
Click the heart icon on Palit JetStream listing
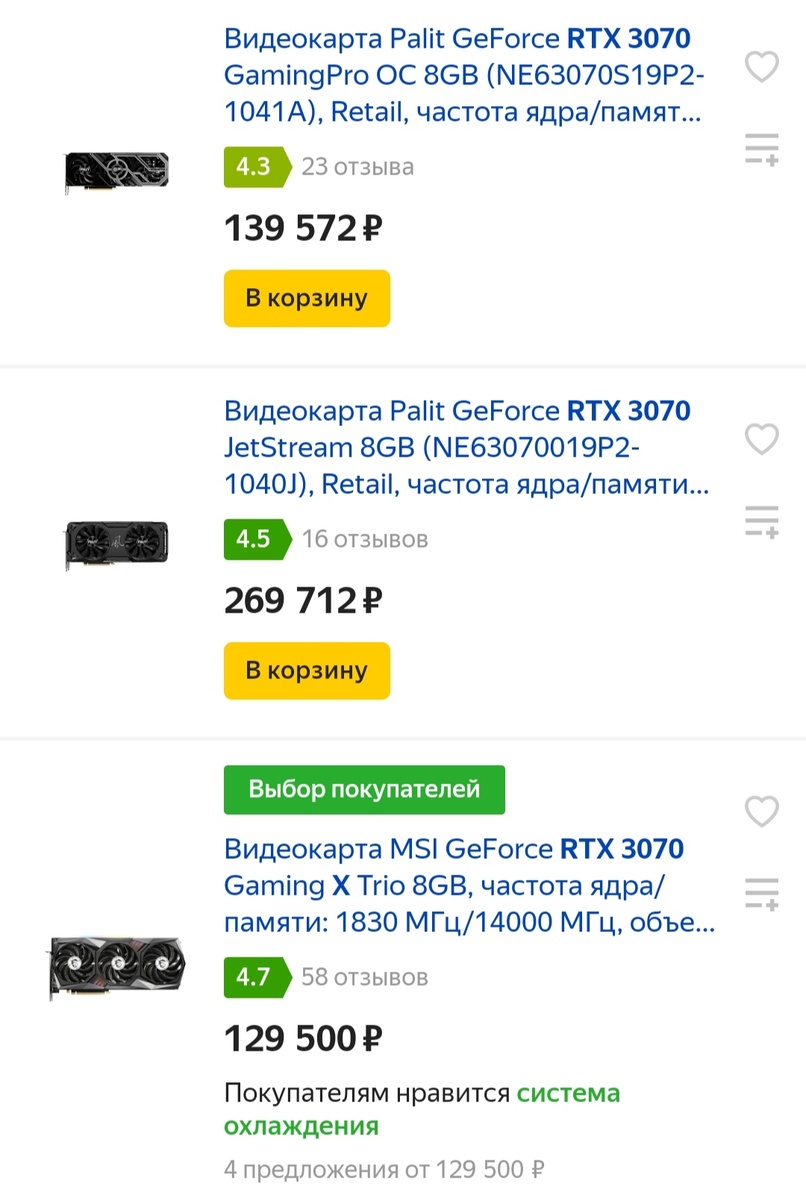pos(762,439)
